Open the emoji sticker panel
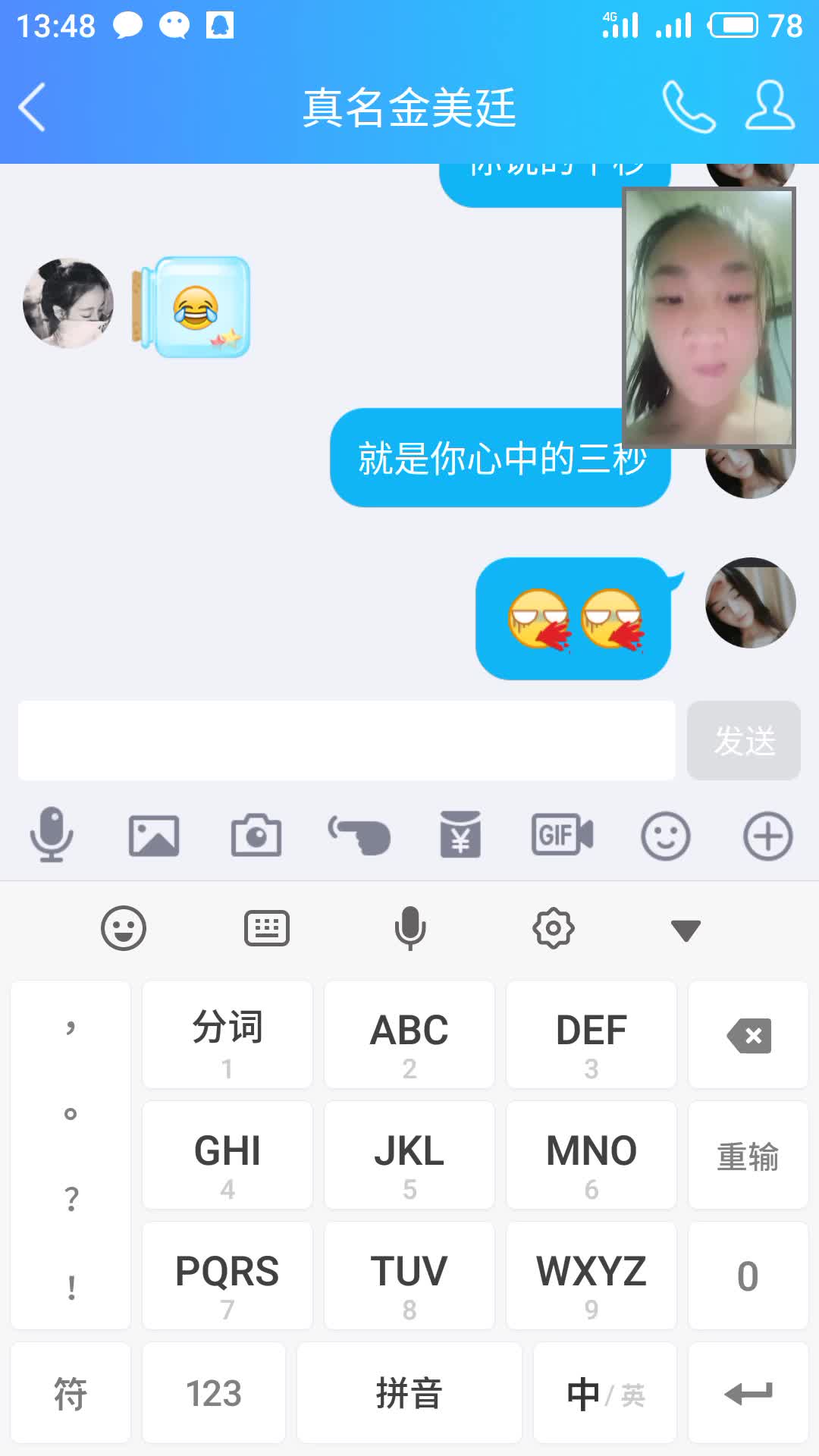Viewport: 819px width, 1456px height. 665,836
